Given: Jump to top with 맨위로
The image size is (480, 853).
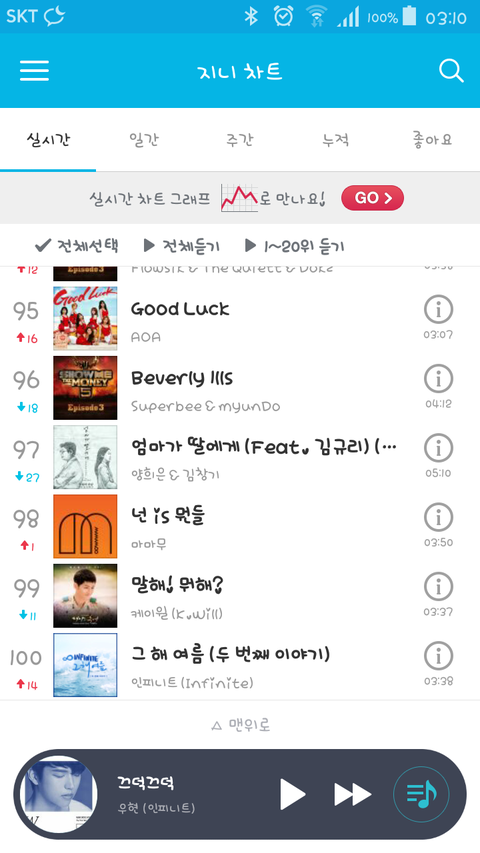Looking at the screenshot, I should (x=240, y=725).
